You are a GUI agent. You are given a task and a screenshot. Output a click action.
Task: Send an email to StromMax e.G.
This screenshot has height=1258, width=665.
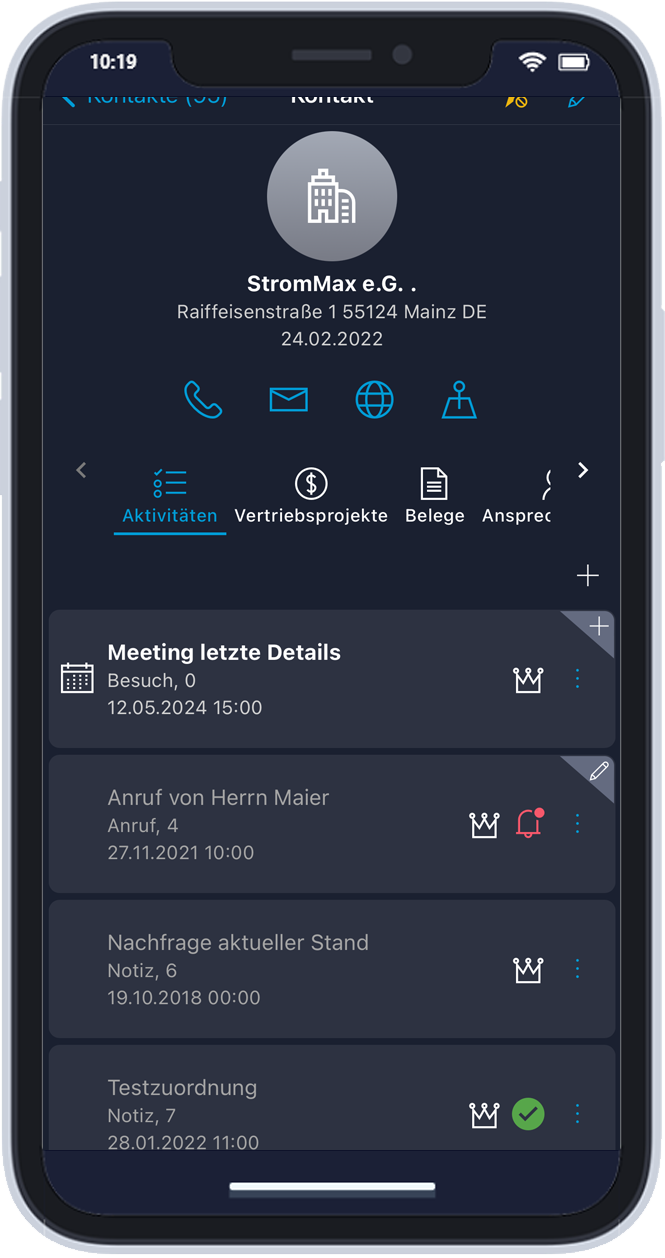coord(288,400)
